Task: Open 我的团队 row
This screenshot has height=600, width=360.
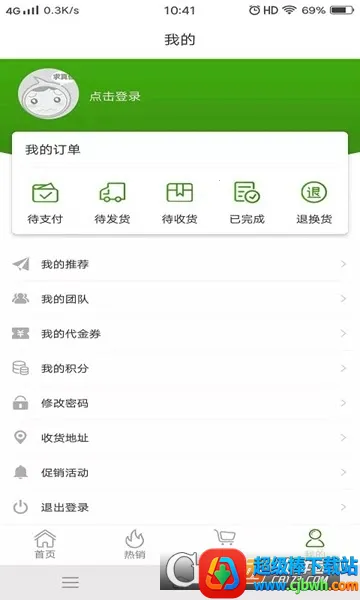Action: [x=180, y=299]
